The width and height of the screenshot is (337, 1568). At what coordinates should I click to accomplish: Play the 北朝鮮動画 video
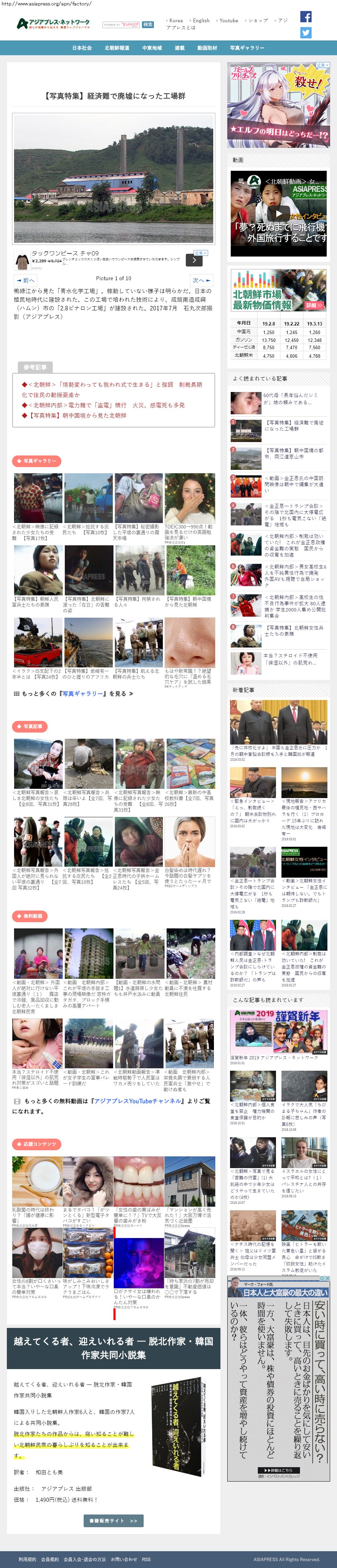[x=279, y=213]
